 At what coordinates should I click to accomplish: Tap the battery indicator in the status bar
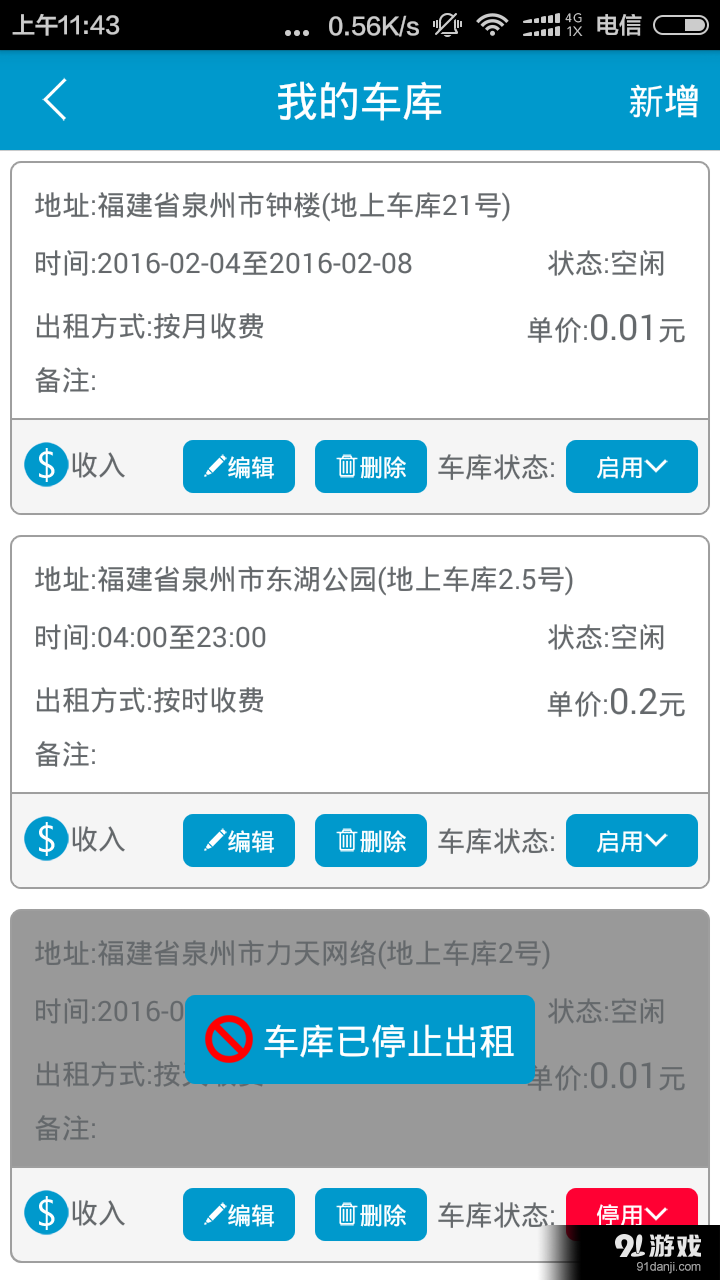pos(683,25)
